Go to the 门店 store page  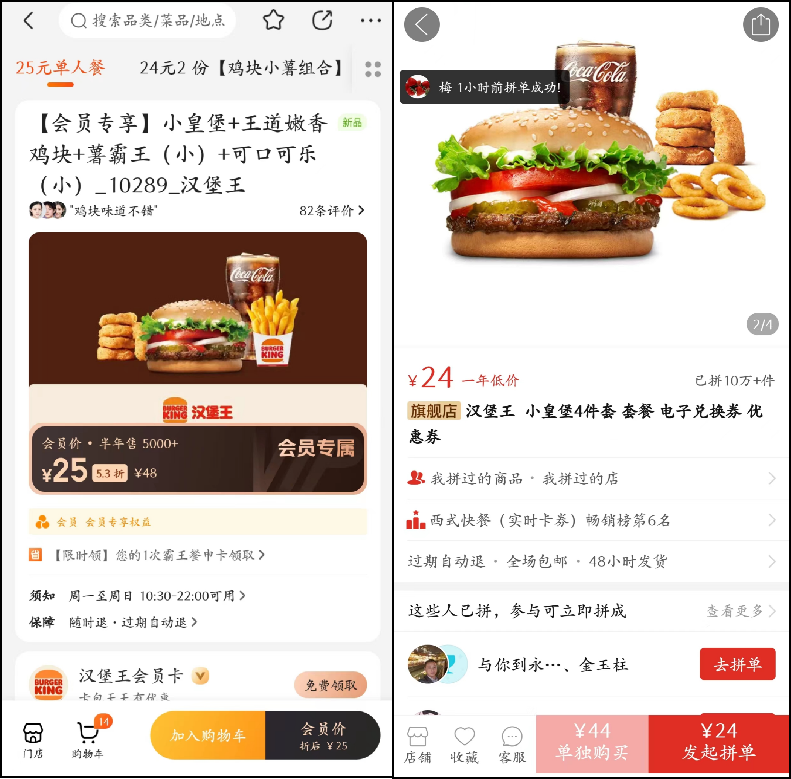pyautogui.click(x=33, y=739)
